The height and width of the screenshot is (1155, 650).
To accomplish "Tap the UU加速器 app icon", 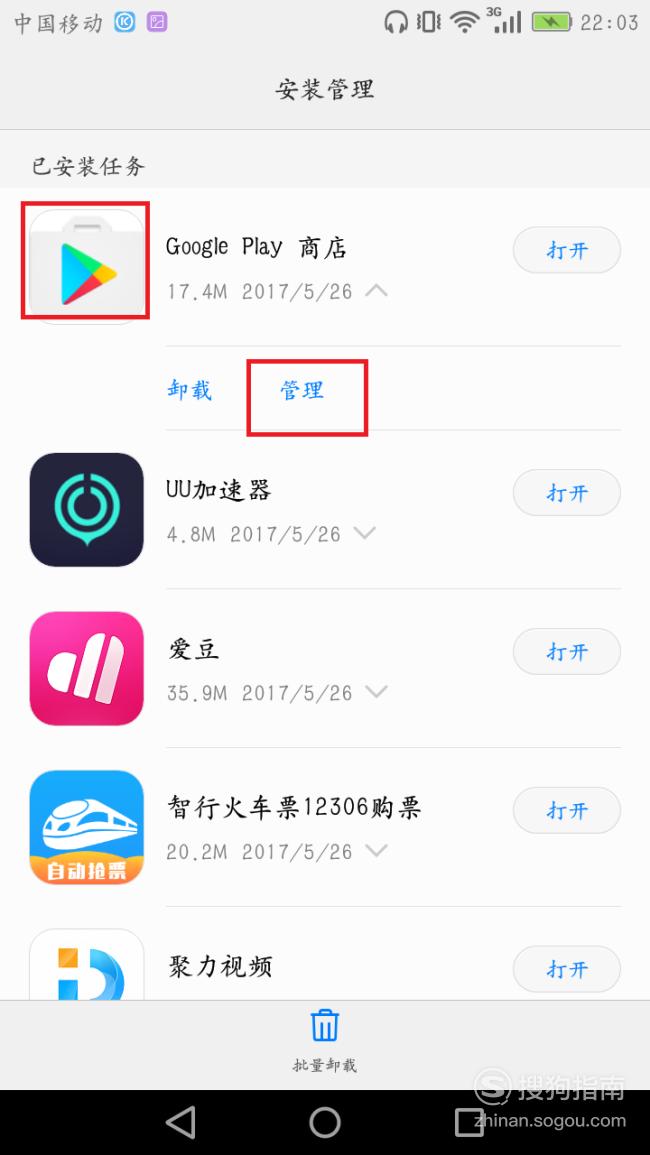I will [86, 510].
